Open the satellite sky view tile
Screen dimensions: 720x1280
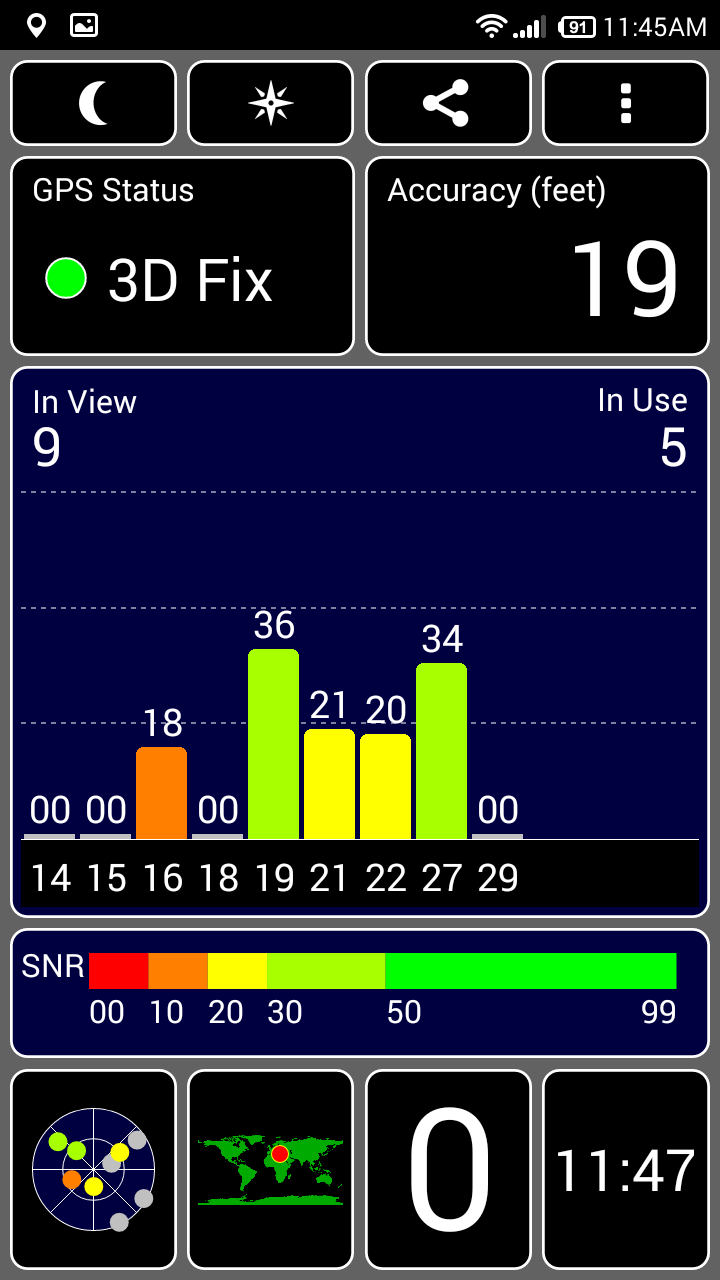click(x=93, y=1169)
